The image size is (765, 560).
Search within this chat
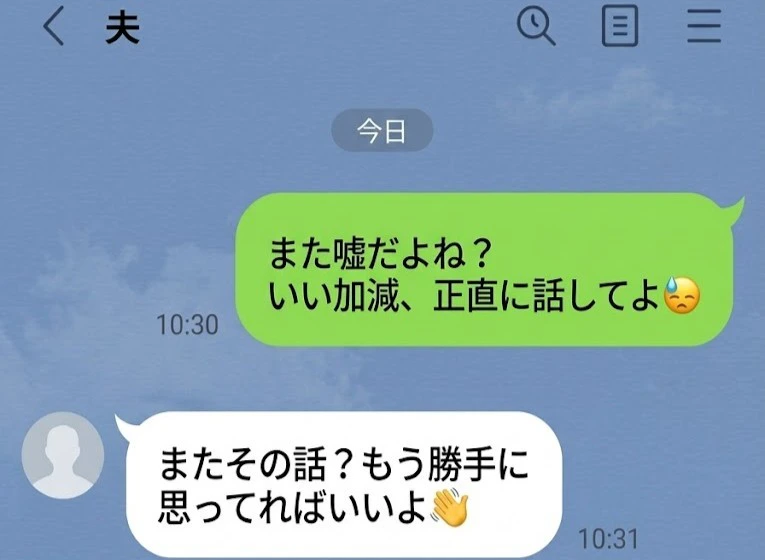click(536, 28)
